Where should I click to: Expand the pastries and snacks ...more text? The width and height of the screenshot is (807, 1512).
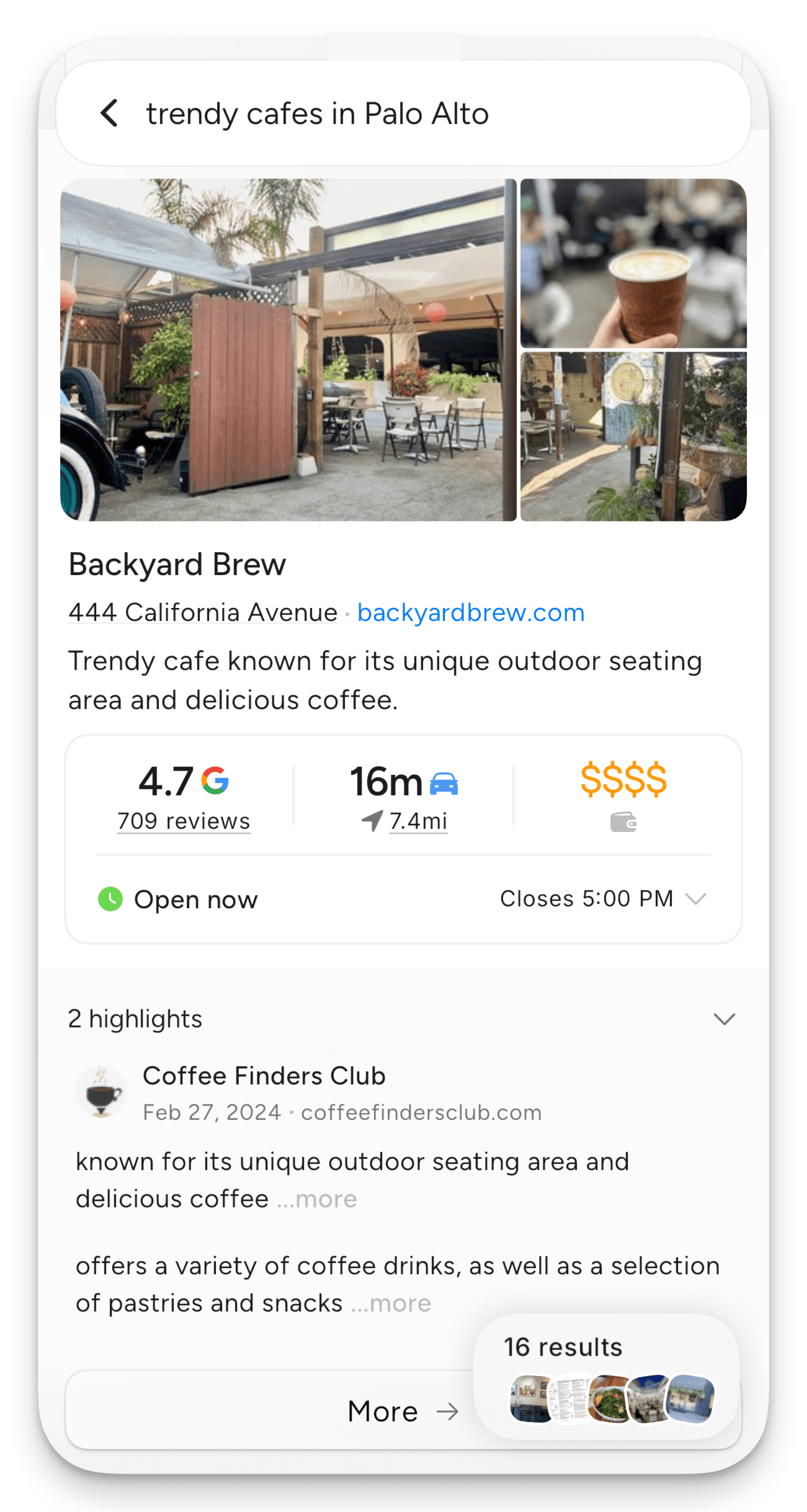pos(391,1303)
